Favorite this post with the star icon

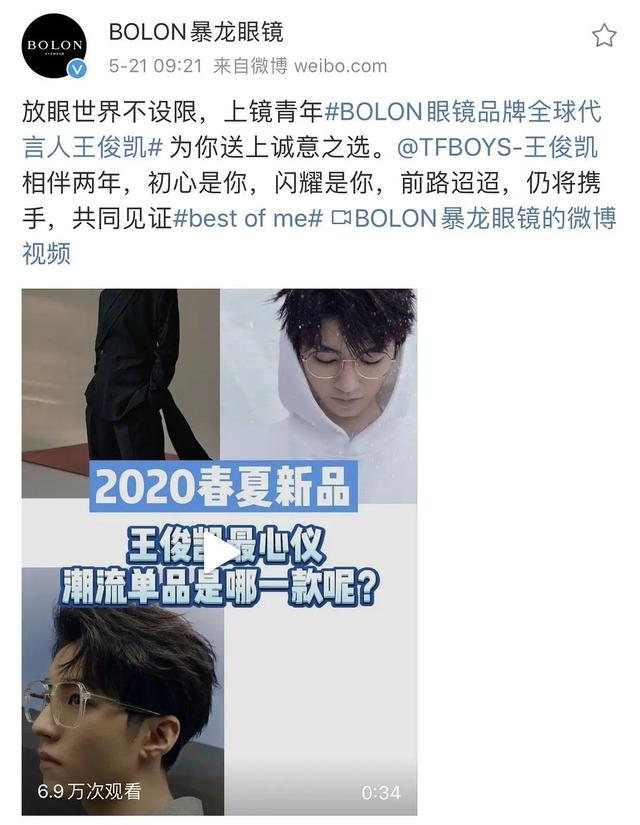pos(604,37)
